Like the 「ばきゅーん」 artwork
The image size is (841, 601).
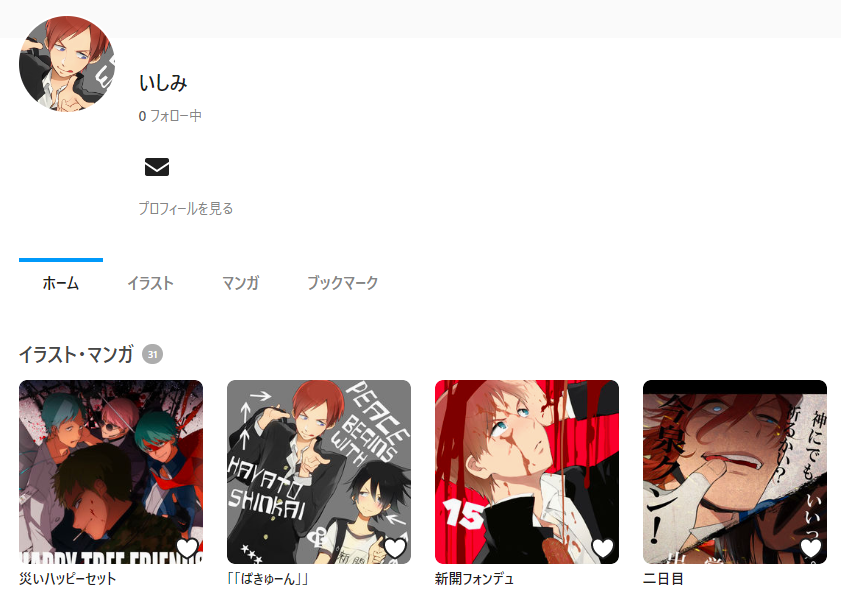click(395, 548)
